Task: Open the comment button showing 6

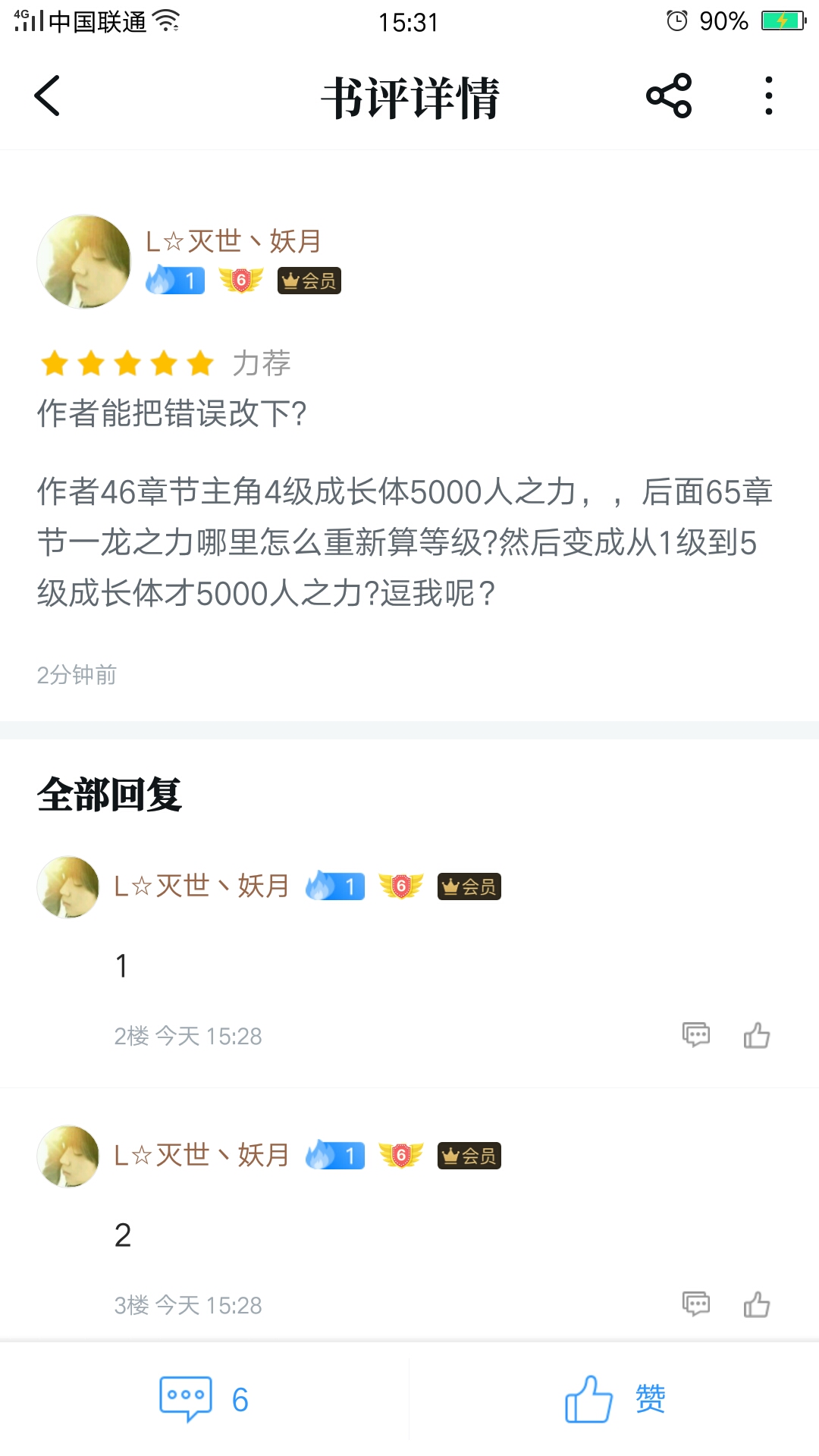Action: (x=203, y=1399)
